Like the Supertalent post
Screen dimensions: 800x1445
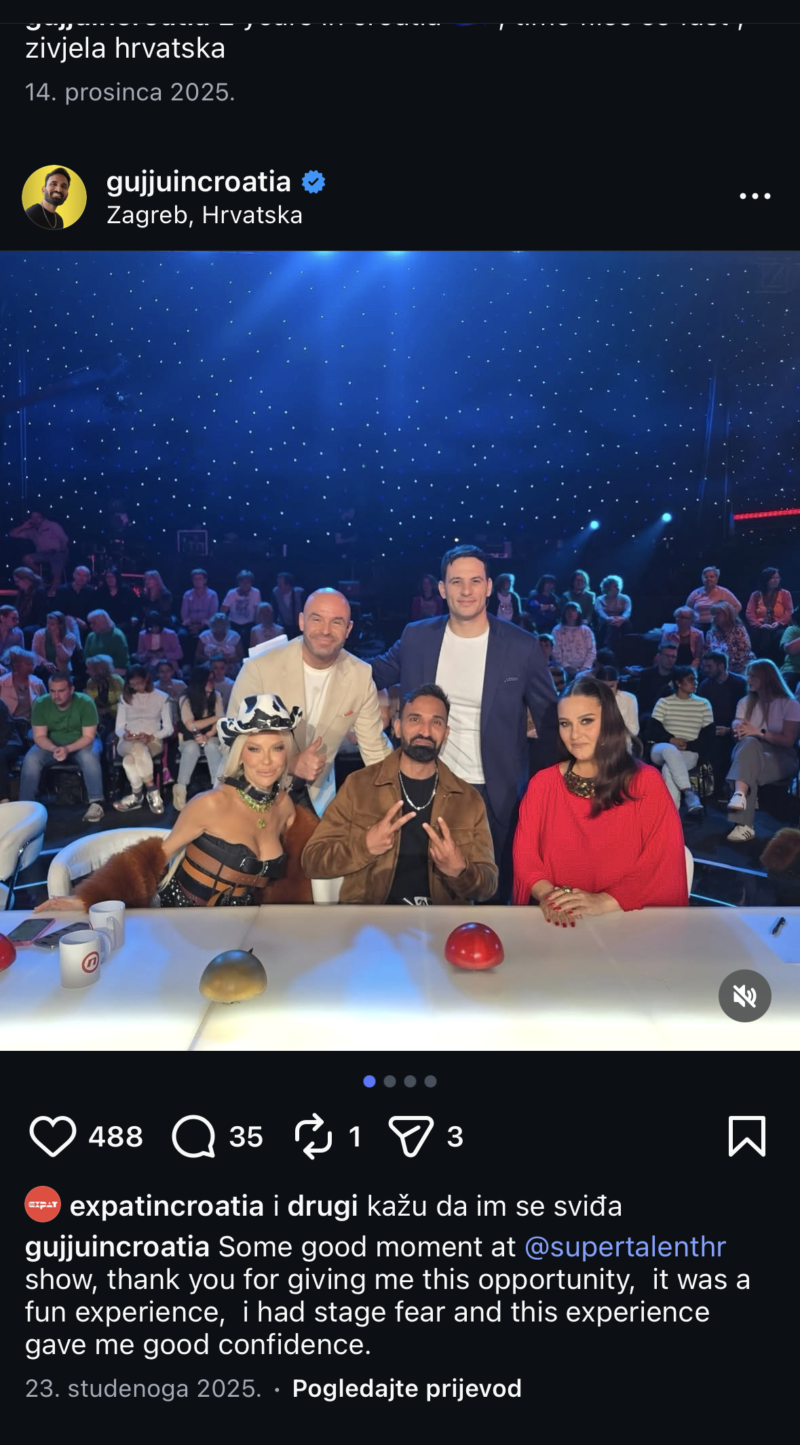53,1137
